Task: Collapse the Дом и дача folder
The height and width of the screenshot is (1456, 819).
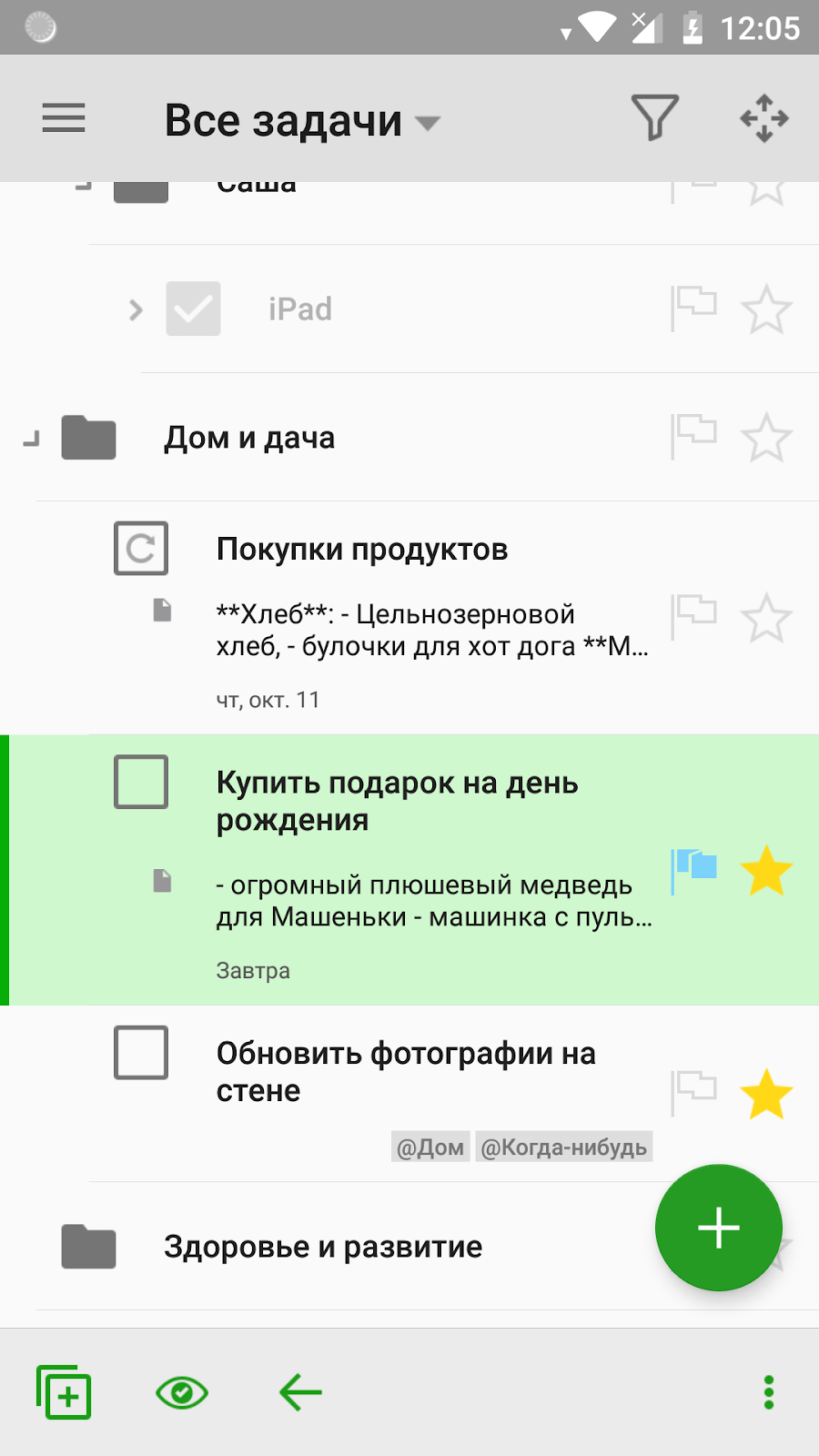Action: [31, 440]
